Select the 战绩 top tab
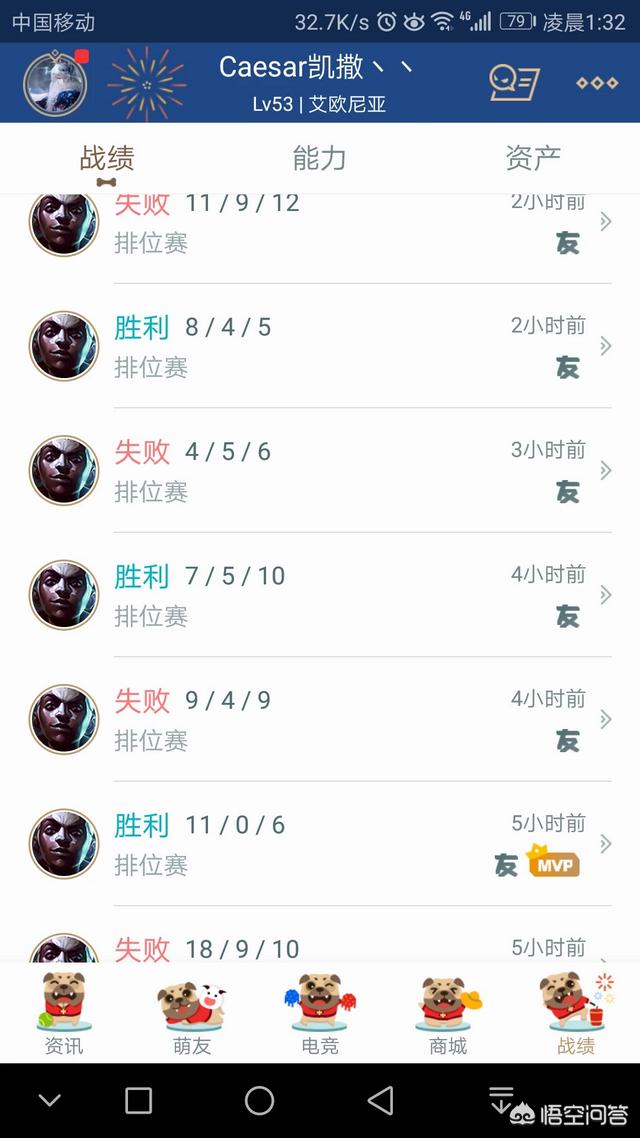This screenshot has width=640, height=1138. 107,158
